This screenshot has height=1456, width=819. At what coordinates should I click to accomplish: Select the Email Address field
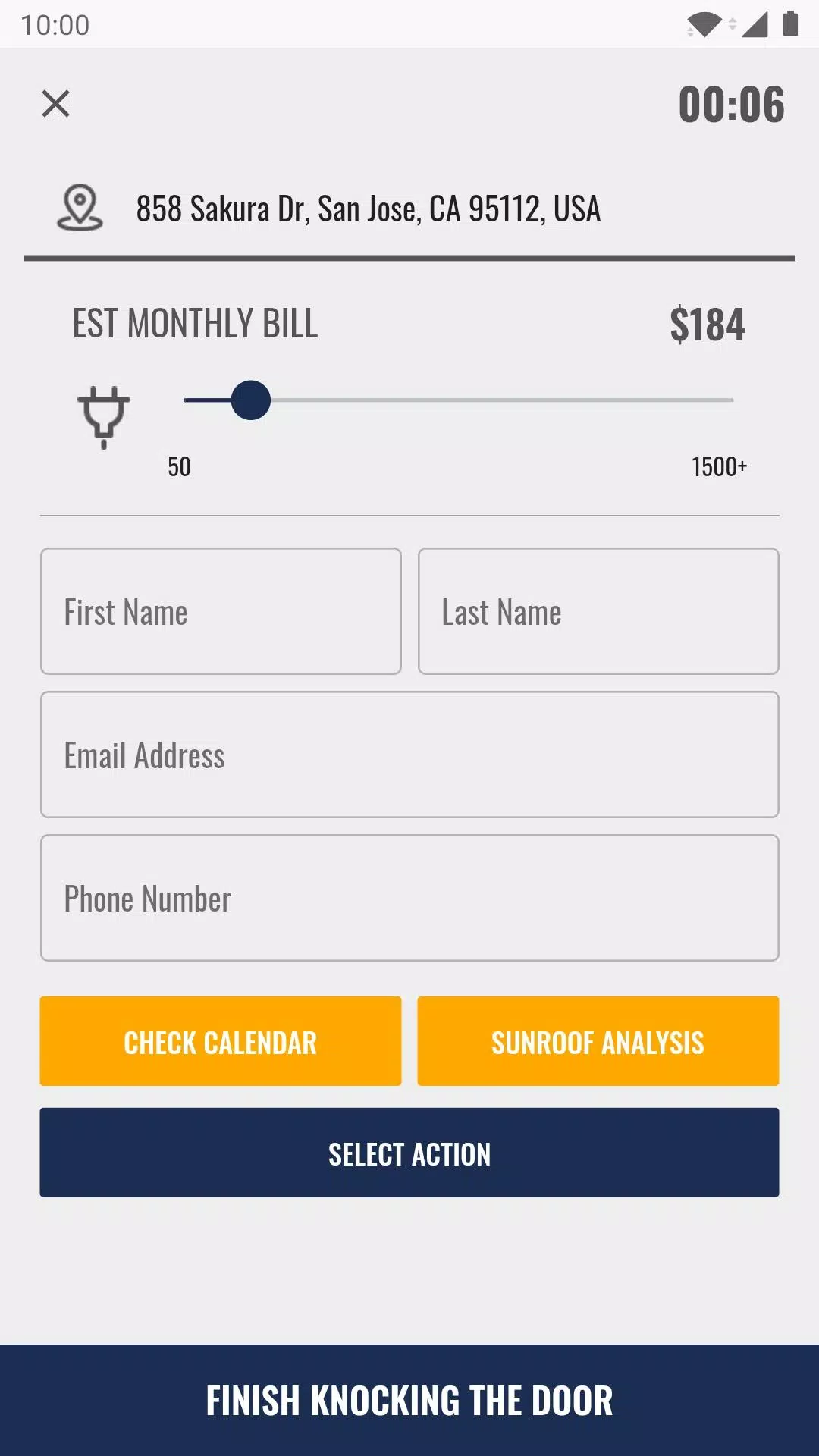409,755
